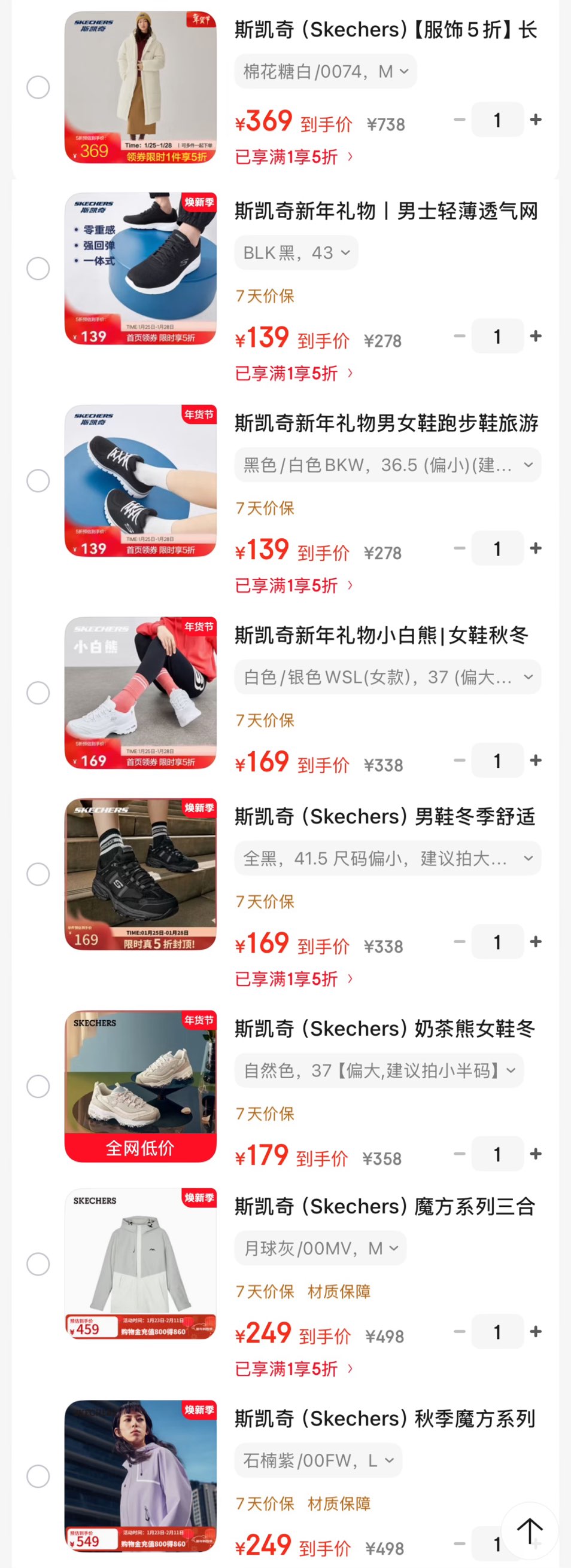Change the BLK黑, 43 size option
Image resolution: width=571 pixels, height=1568 pixels.
[x=296, y=252]
